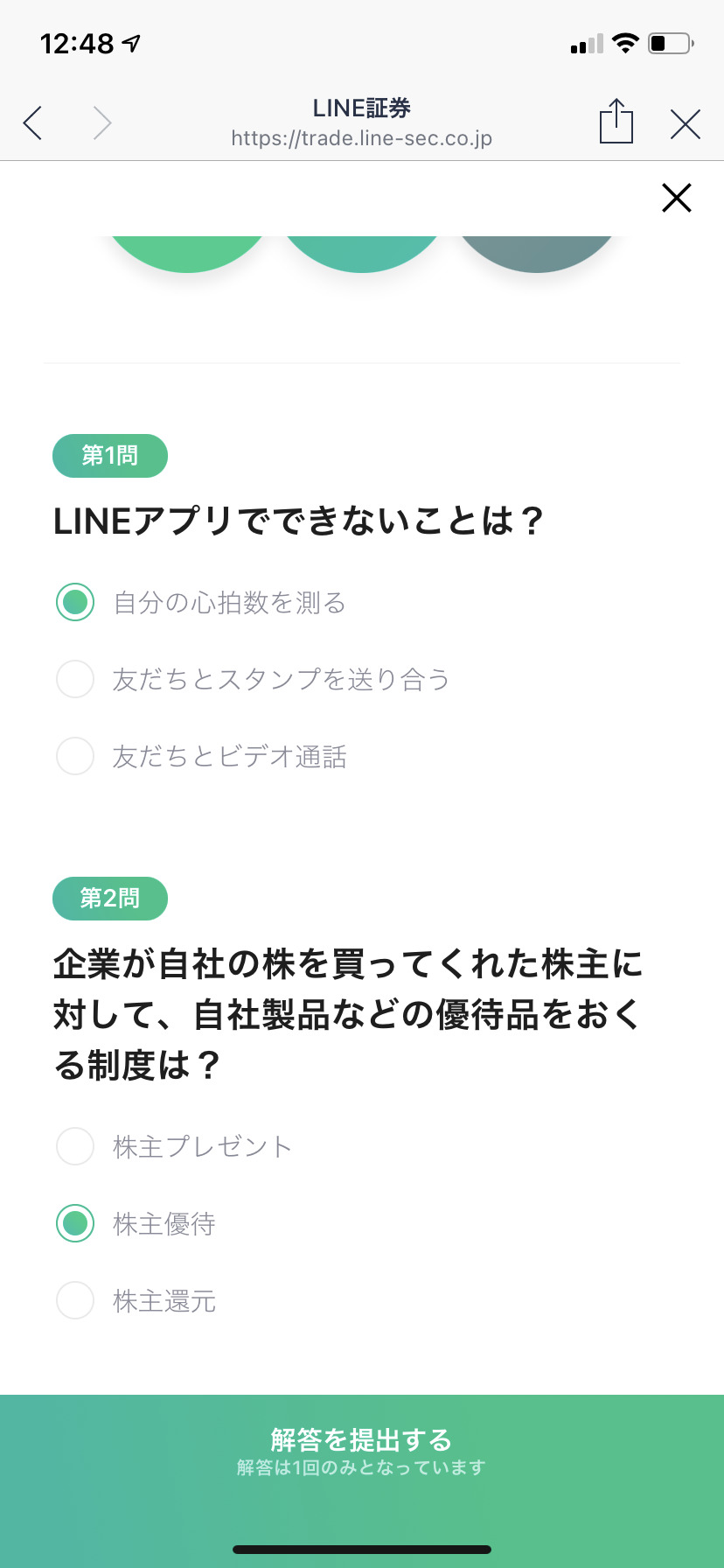Select 株主プレゼント for question 2
The height and width of the screenshot is (1568, 724).
[x=174, y=1147]
